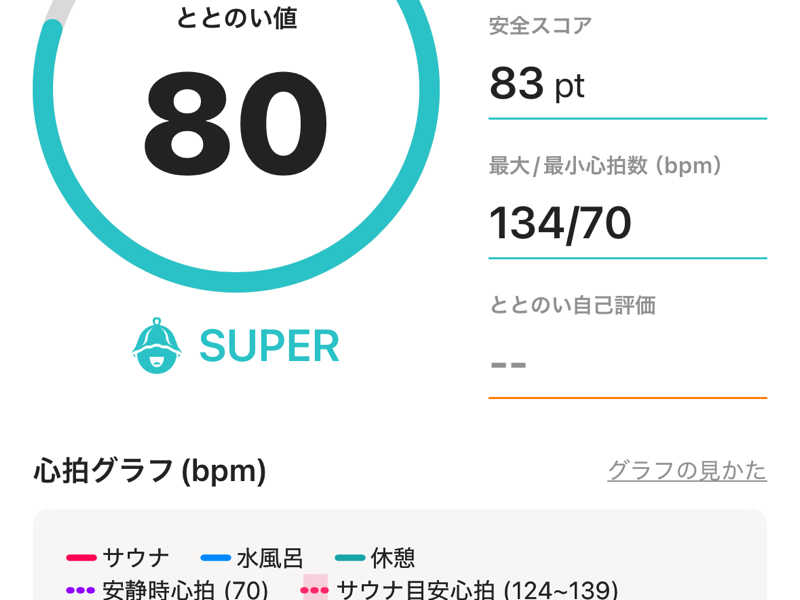Screen dimensions: 800x600
Task: Set the ととのい自己評価 self-rating value
Action: click(x=626, y=362)
